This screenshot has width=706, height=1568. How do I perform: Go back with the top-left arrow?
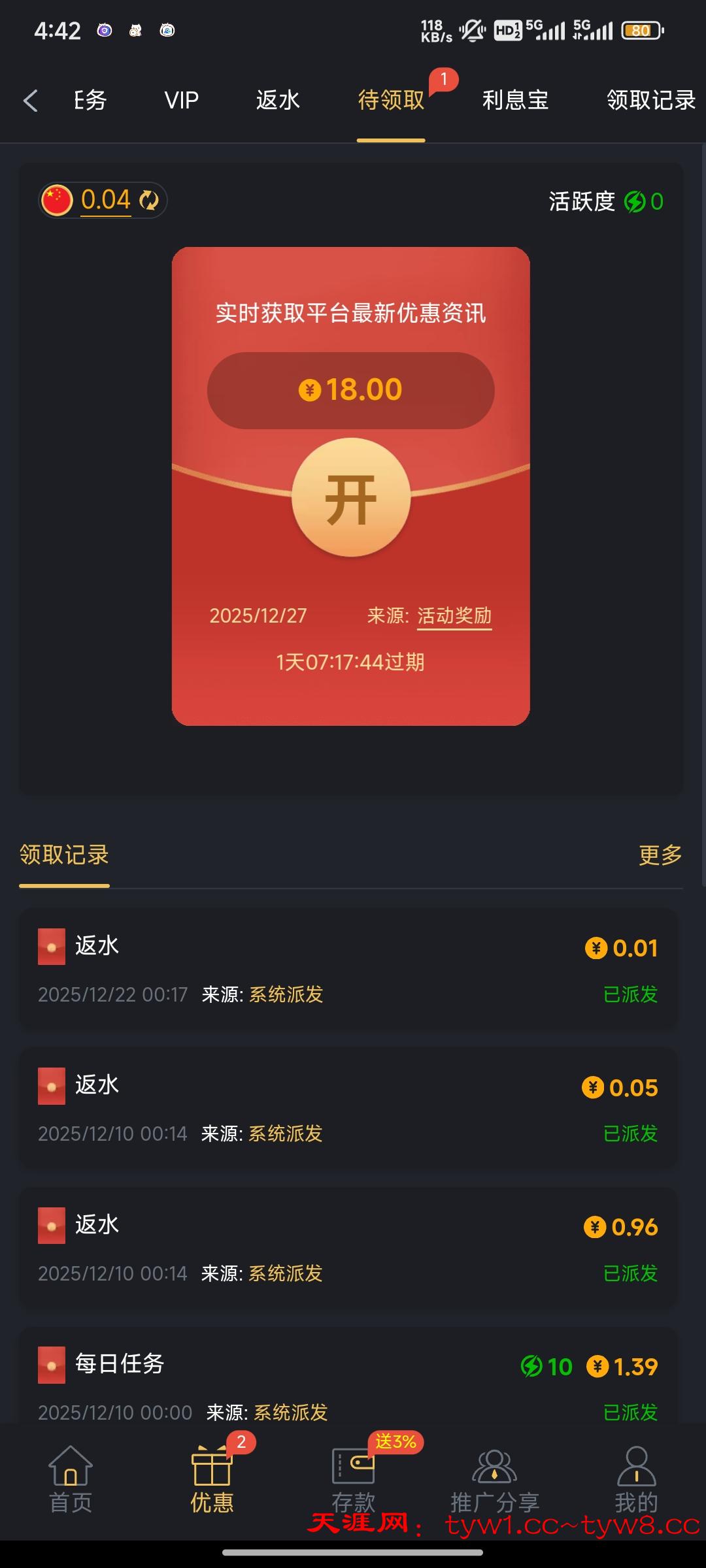click(x=30, y=101)
